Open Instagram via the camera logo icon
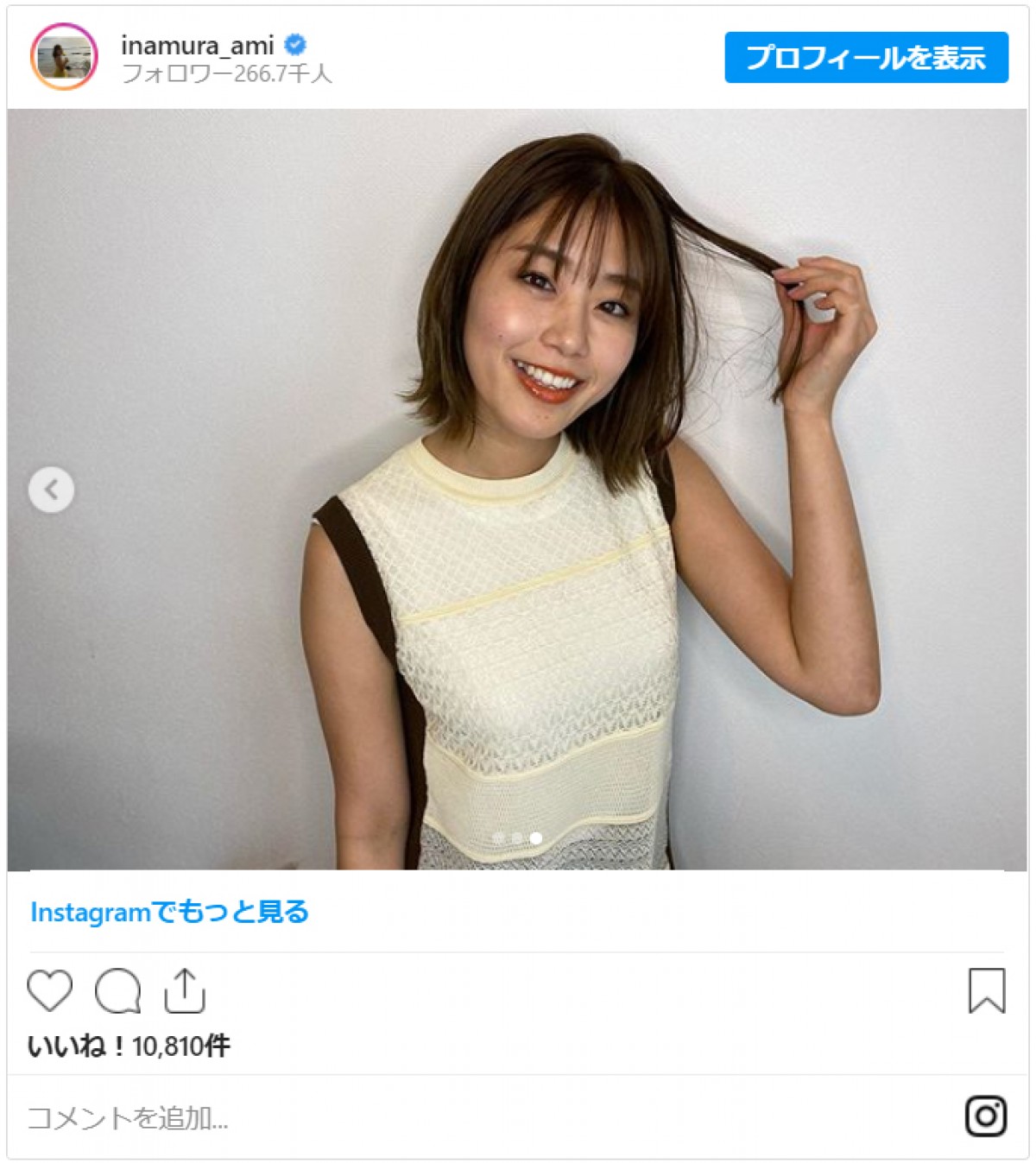 click(986, 1116)
